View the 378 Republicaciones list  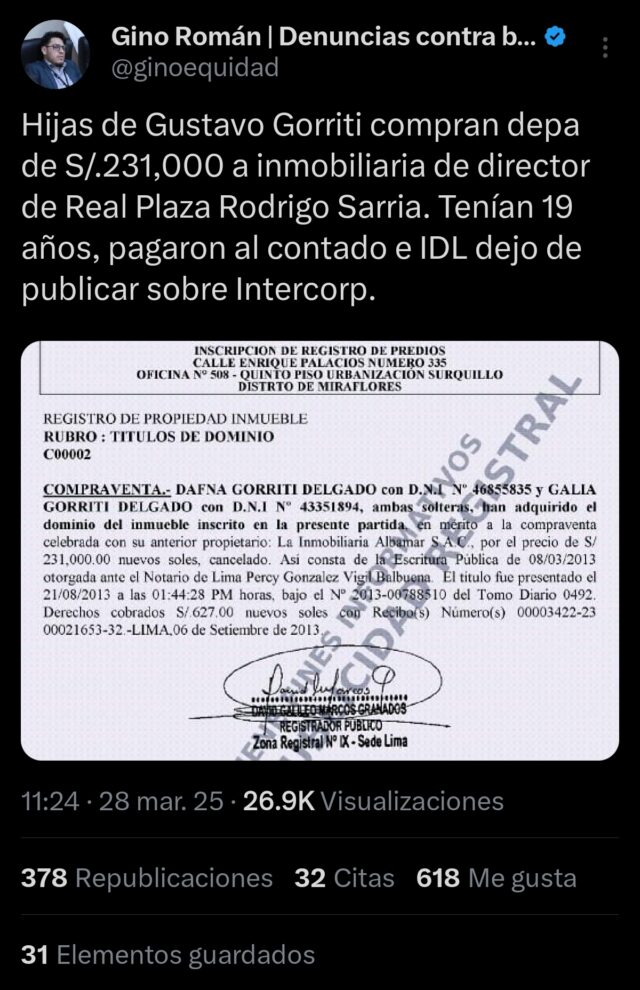[x=147, y=878]
